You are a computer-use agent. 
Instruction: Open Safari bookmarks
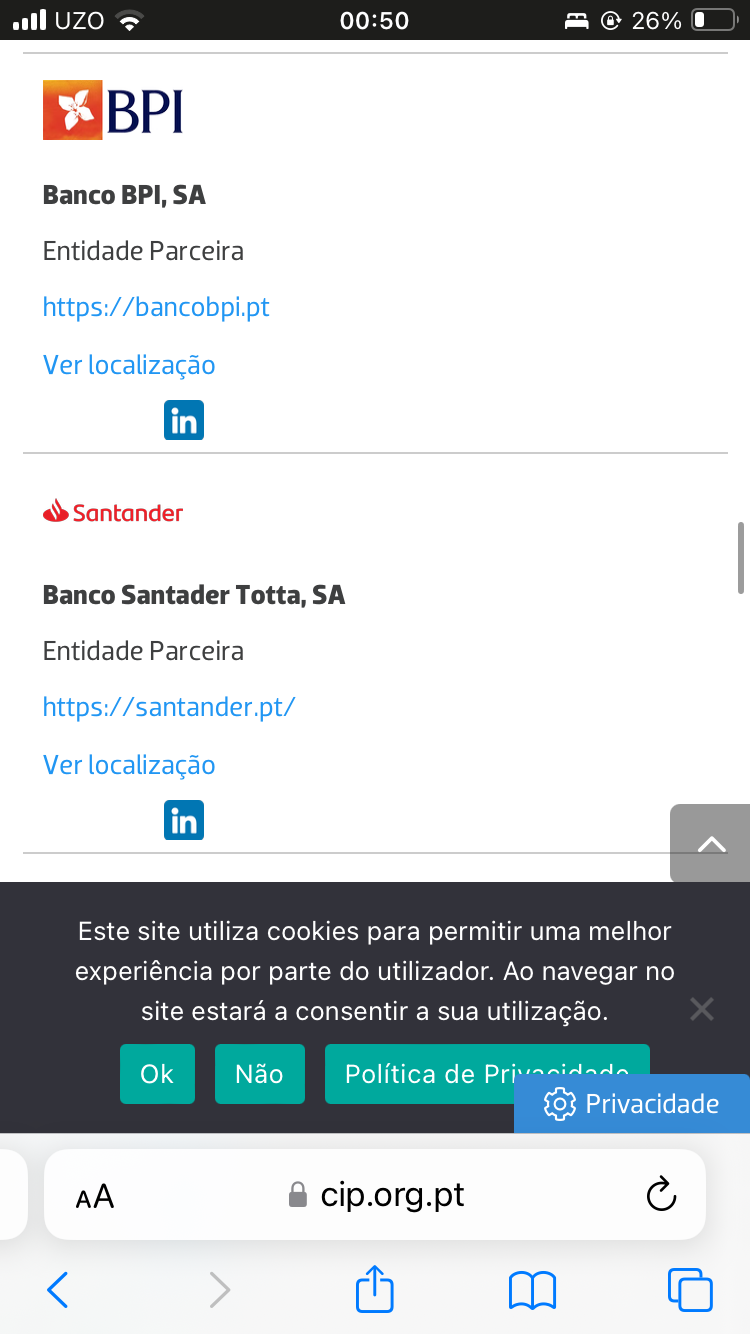[532, 1290]
